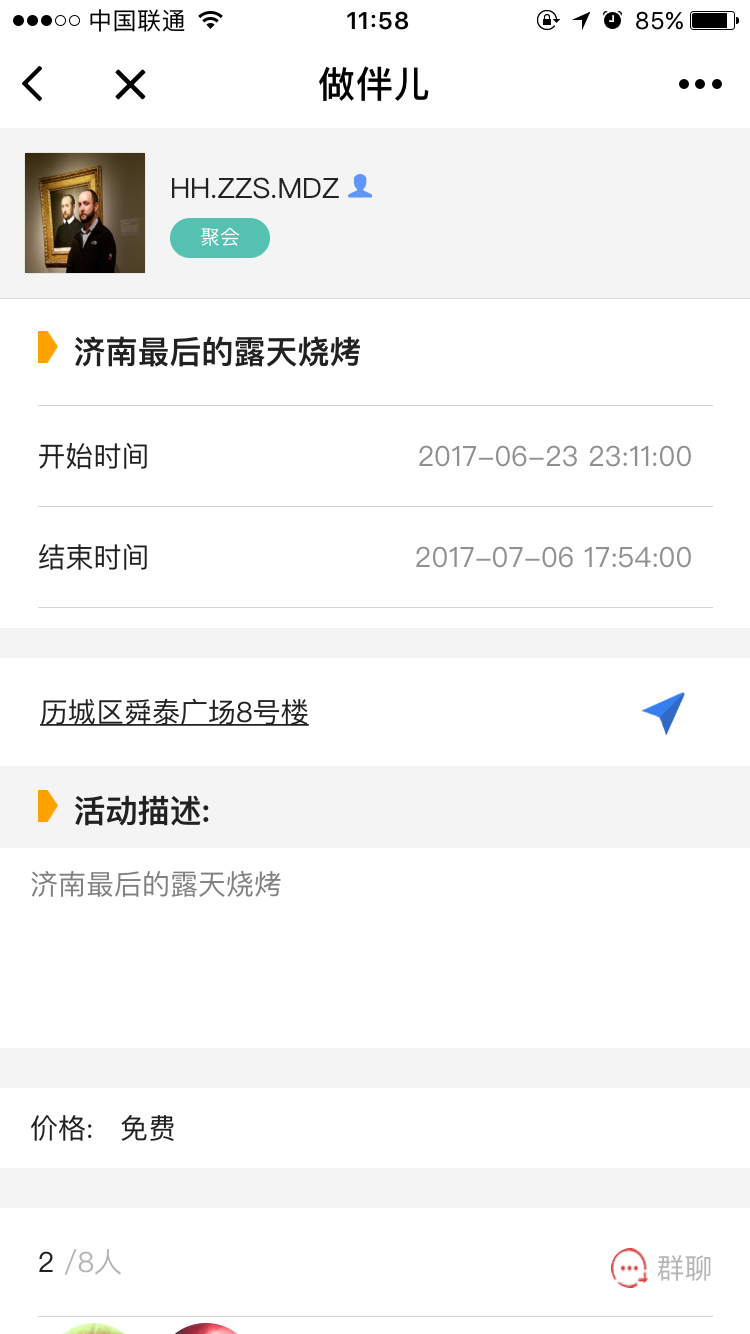The image size is (750, 1334).
Task: Navigate with the blue location arrow
Action: (663, 713)
